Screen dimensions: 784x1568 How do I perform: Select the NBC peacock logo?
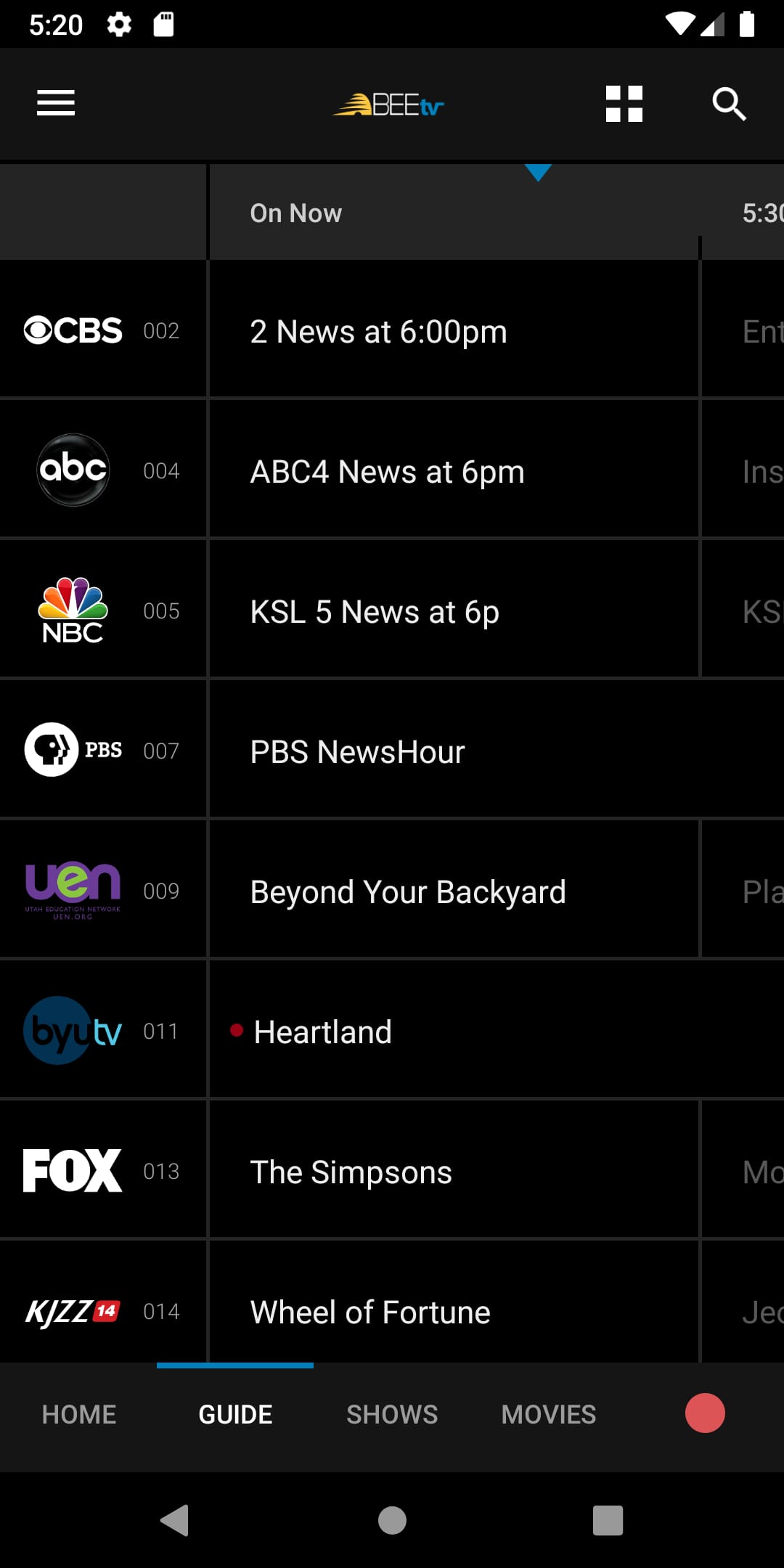click(x=73, y=610)
